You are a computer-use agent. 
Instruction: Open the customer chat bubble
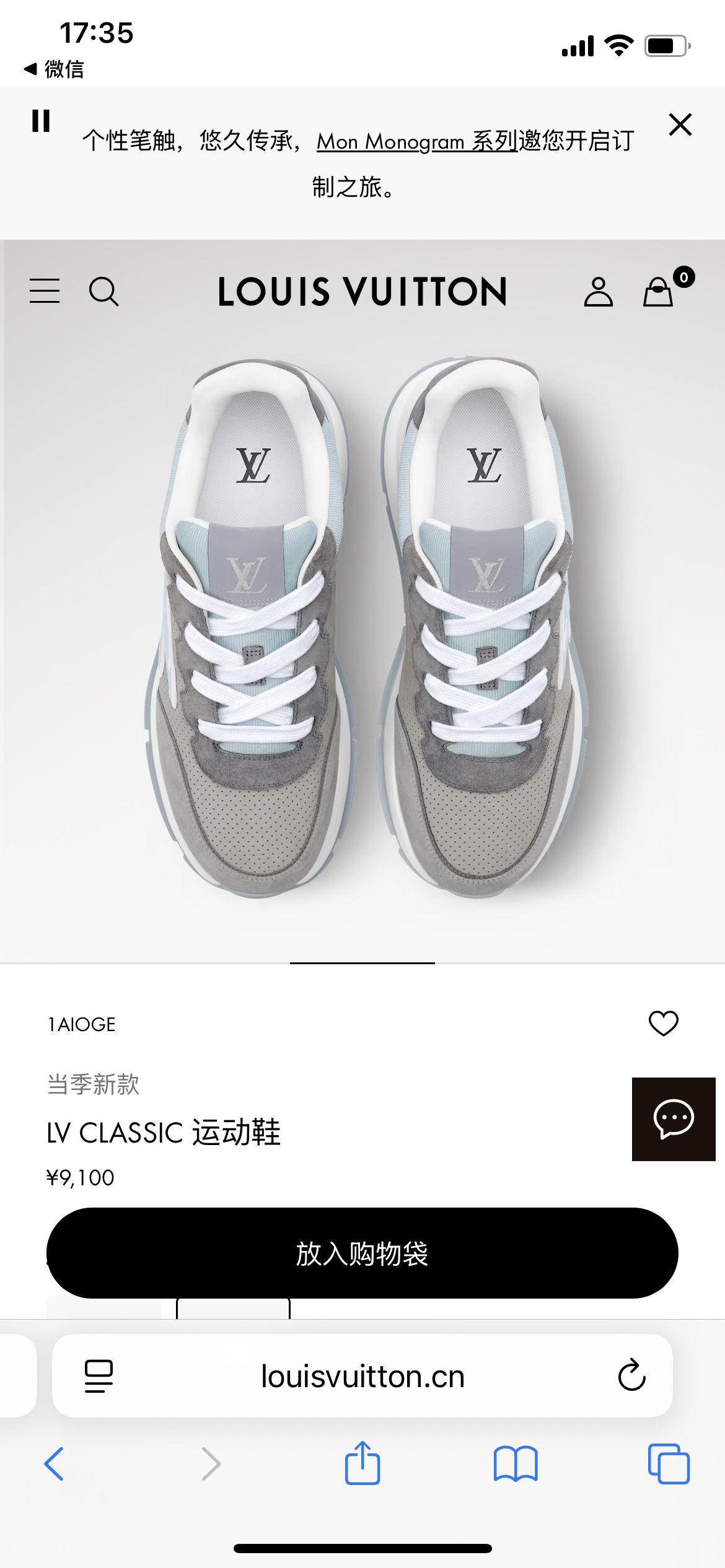[673, 1119]
